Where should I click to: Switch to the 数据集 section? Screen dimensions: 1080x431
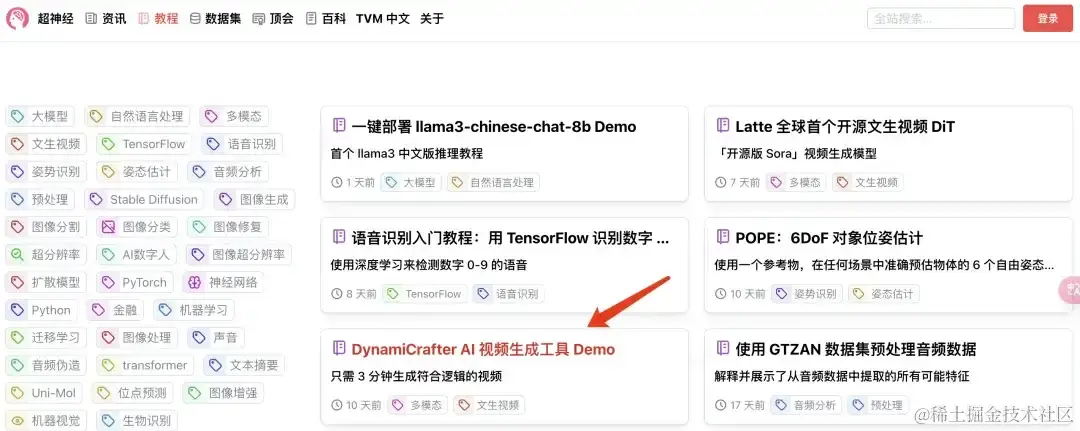click(214, 18)
